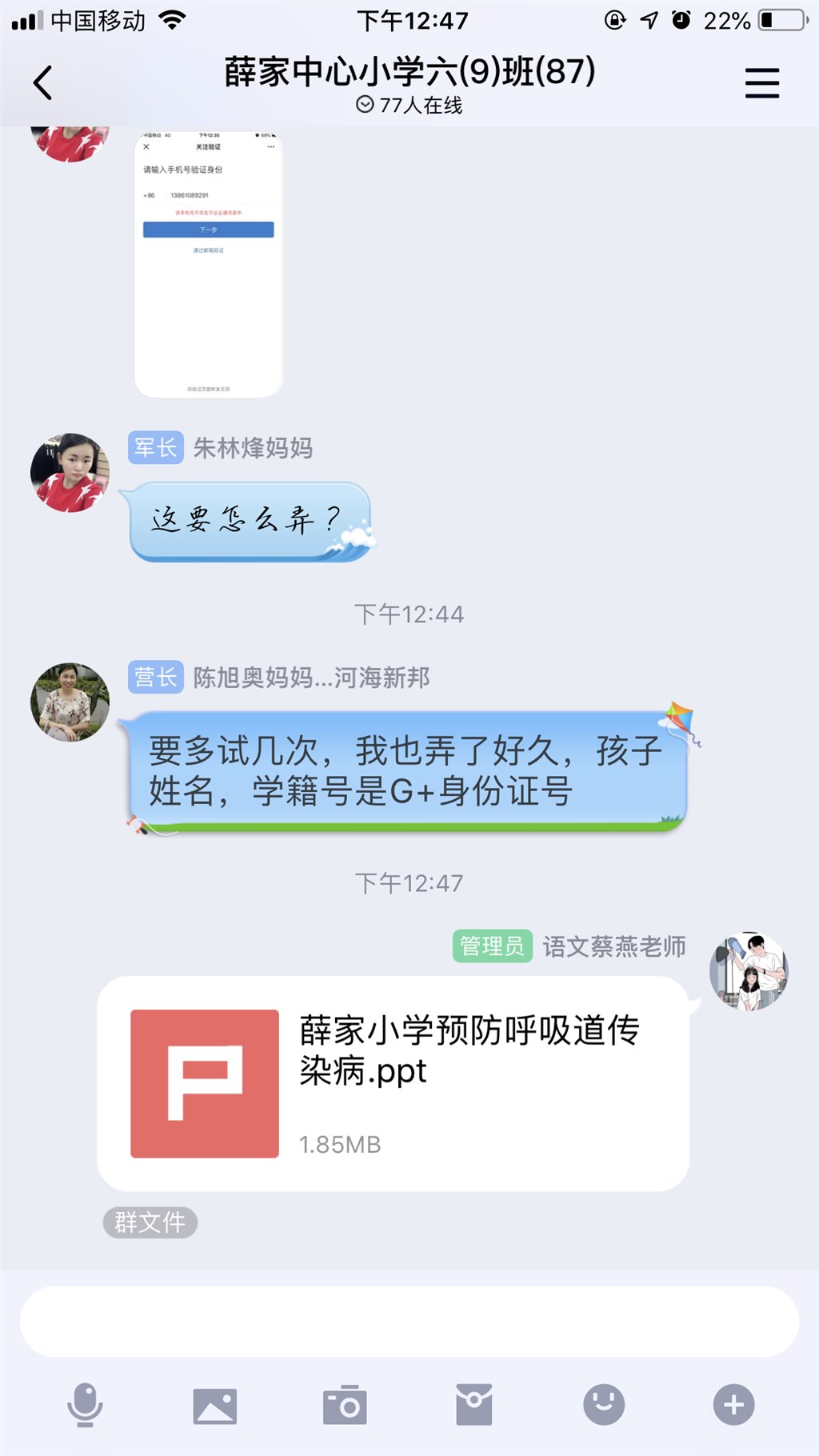Open 语文蔡燕老师's avatar
The width and height of the screenshot is (819, 1456).
749,971
